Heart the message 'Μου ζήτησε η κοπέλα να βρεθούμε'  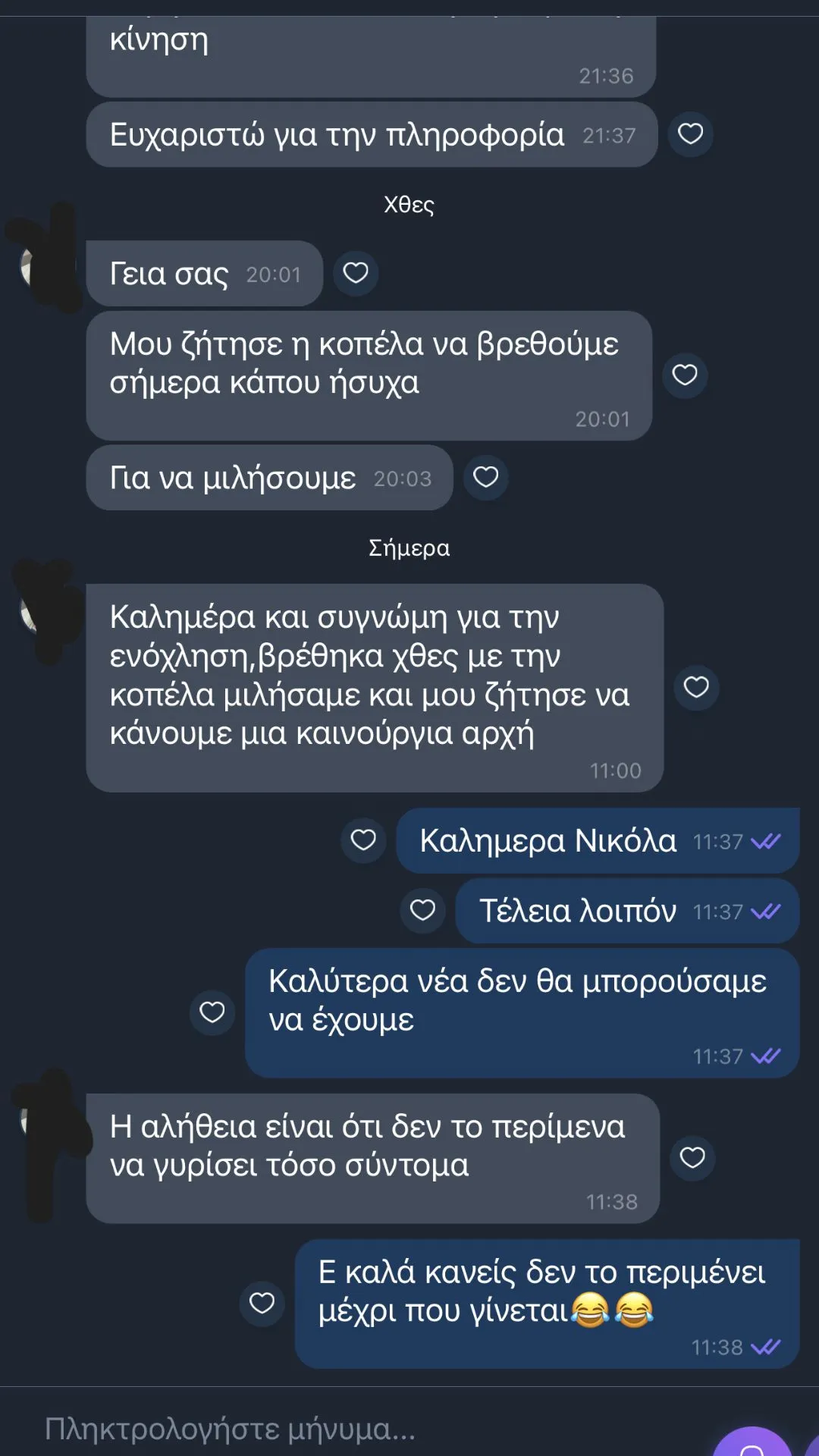[685, 375]
